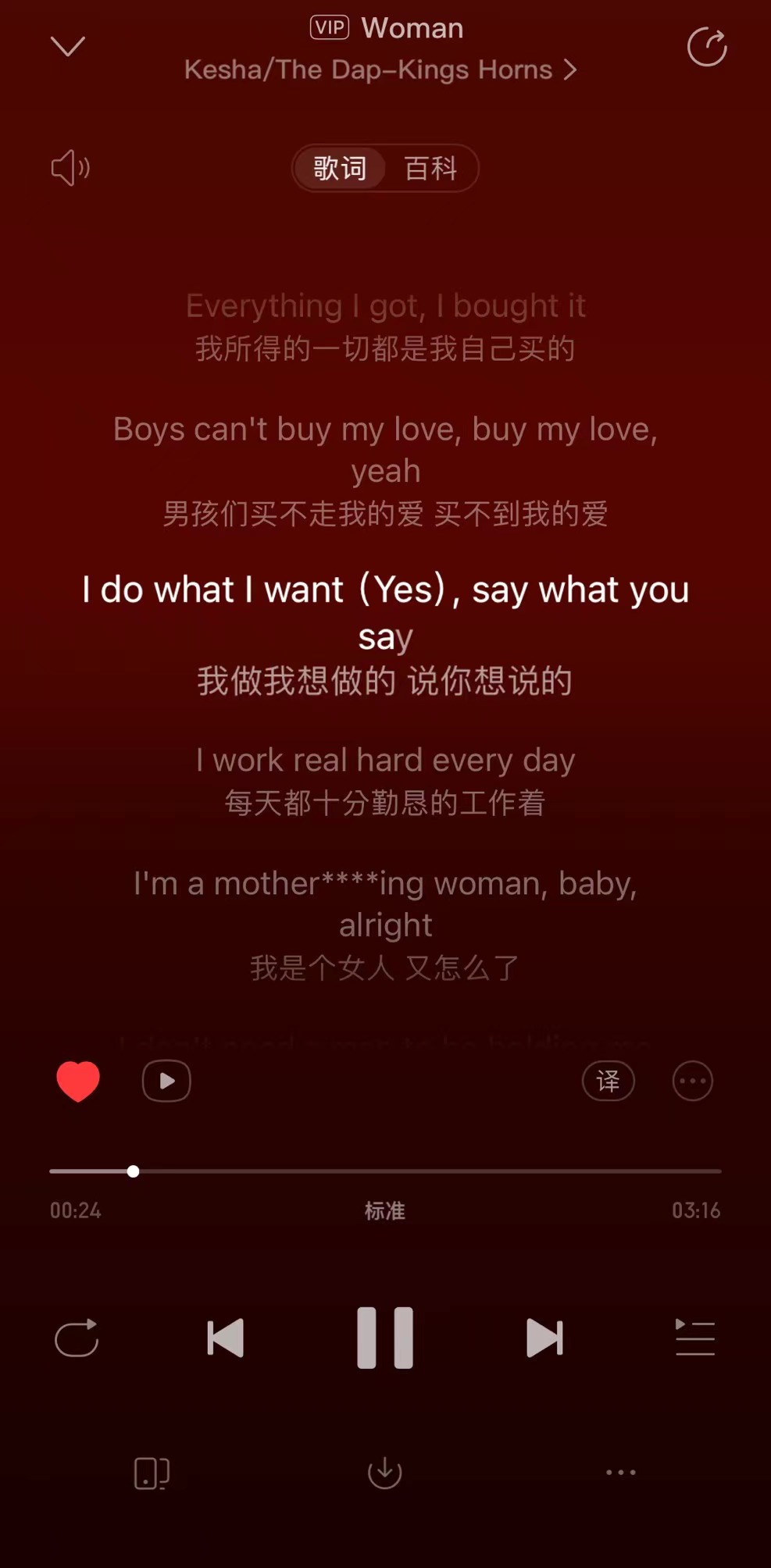Viewport: 771px width, 1568px height.
Task: Open the circled more options icon
Action: pyautogui.click(x=693, y=1081)
